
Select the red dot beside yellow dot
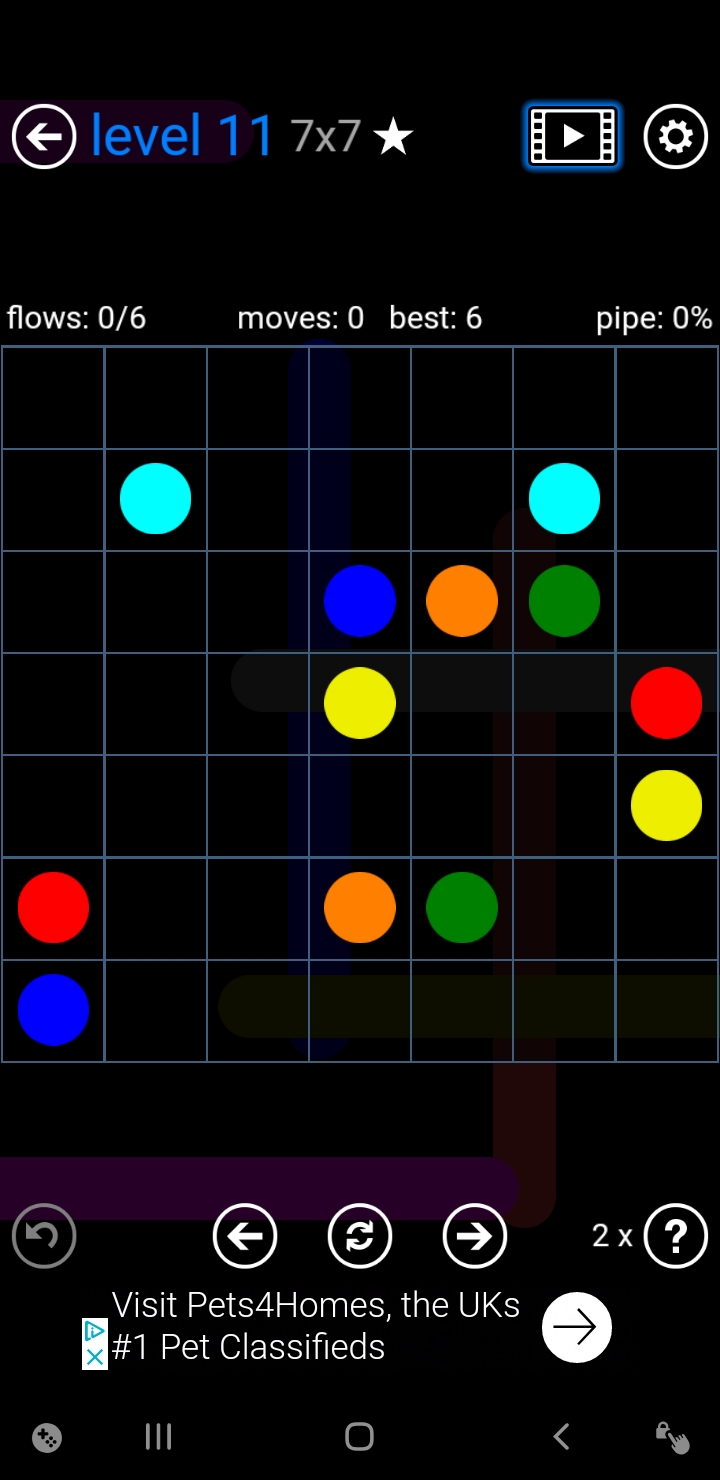click(x=666, y=703)
